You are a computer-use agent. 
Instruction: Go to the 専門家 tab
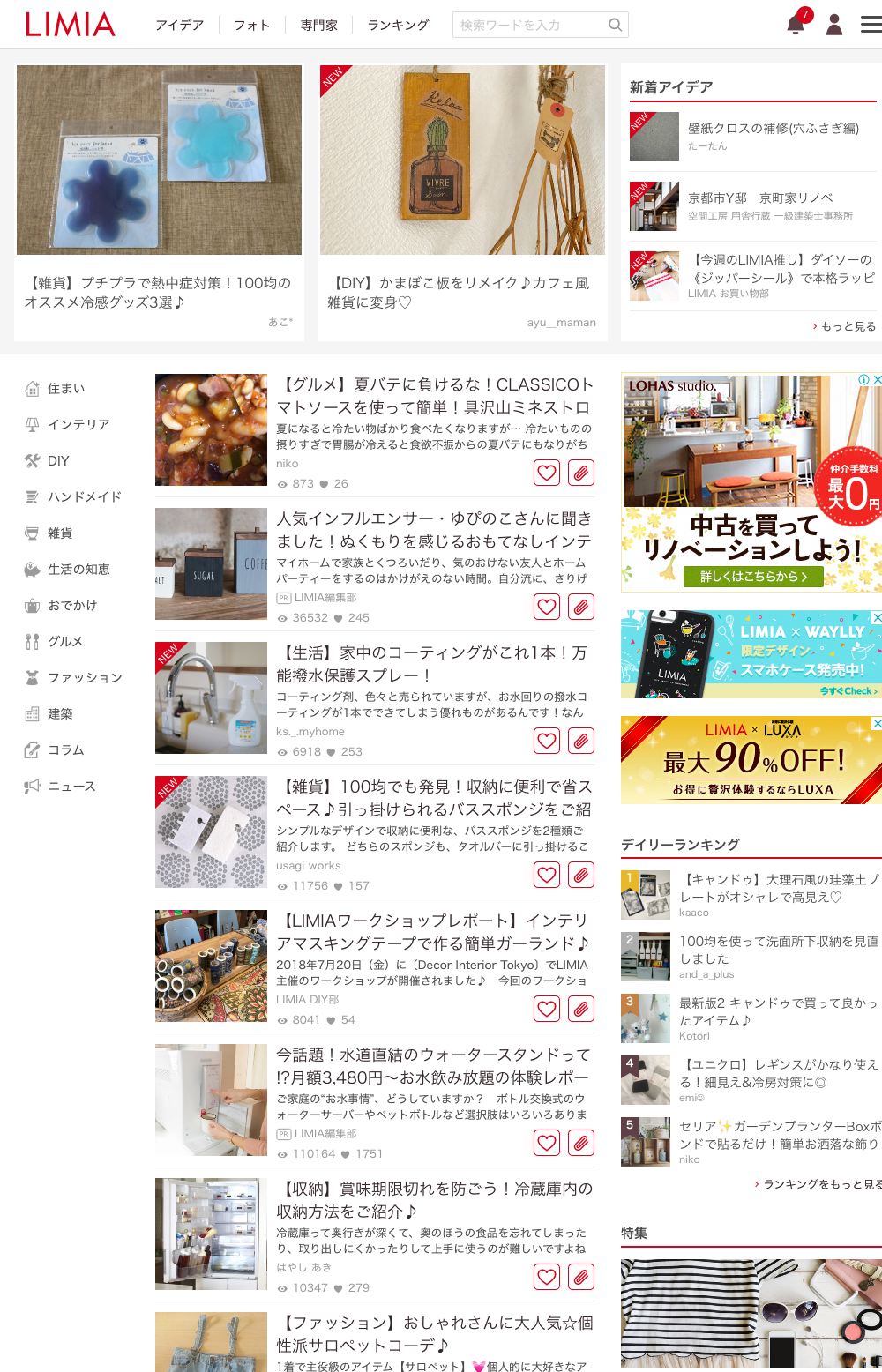tap(318, 26)
